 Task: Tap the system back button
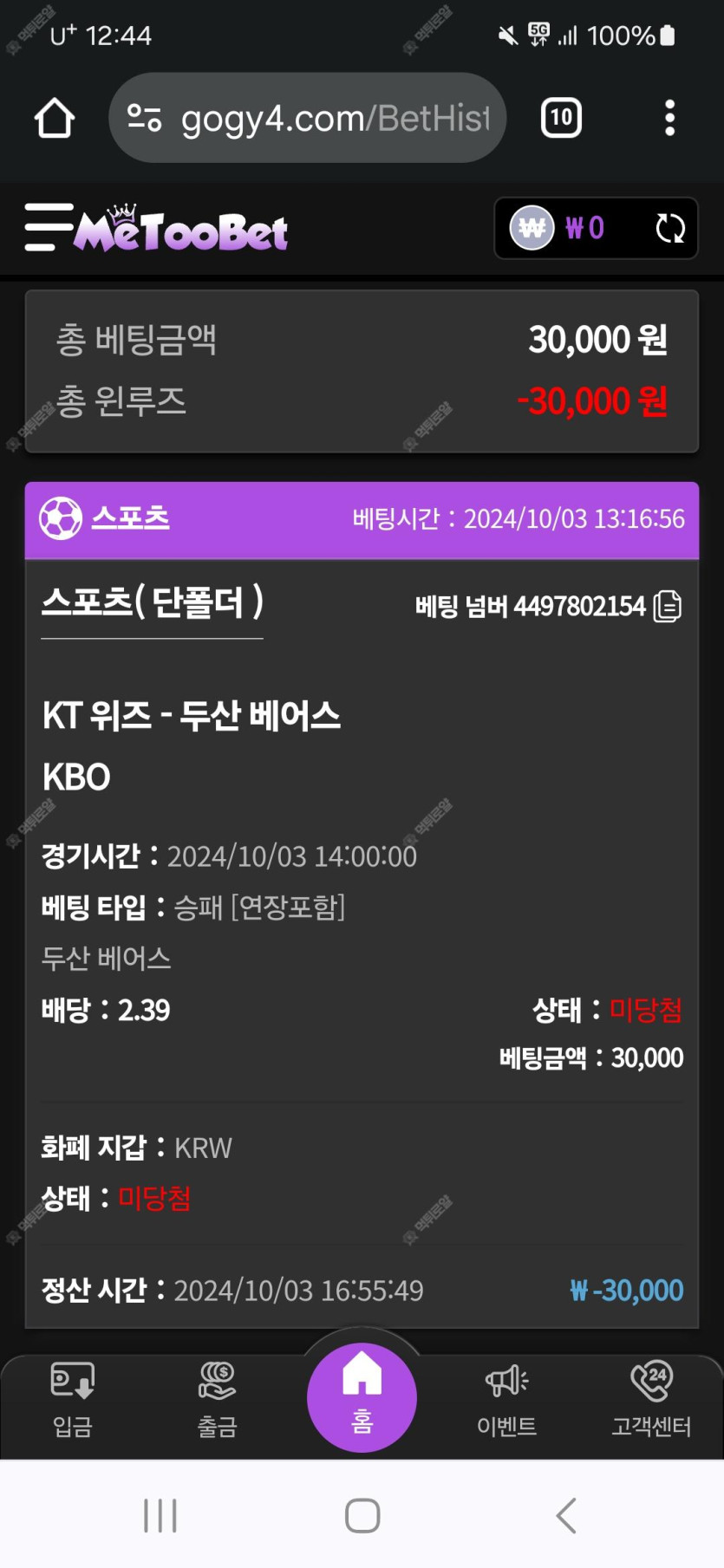[x=565, y=1515]
